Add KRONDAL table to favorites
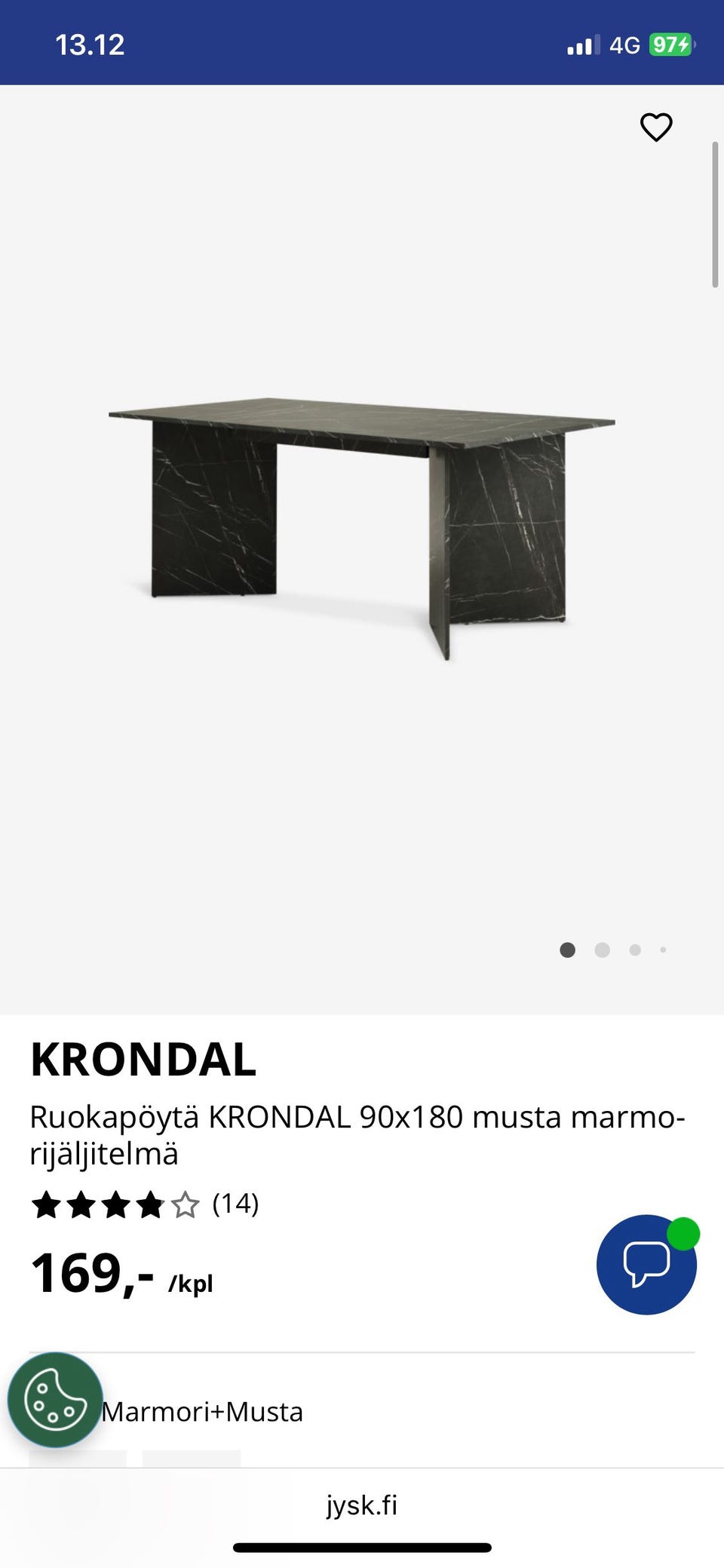Image resolution: width=724 pixels, height=1568 pixels. coord(655,127)
